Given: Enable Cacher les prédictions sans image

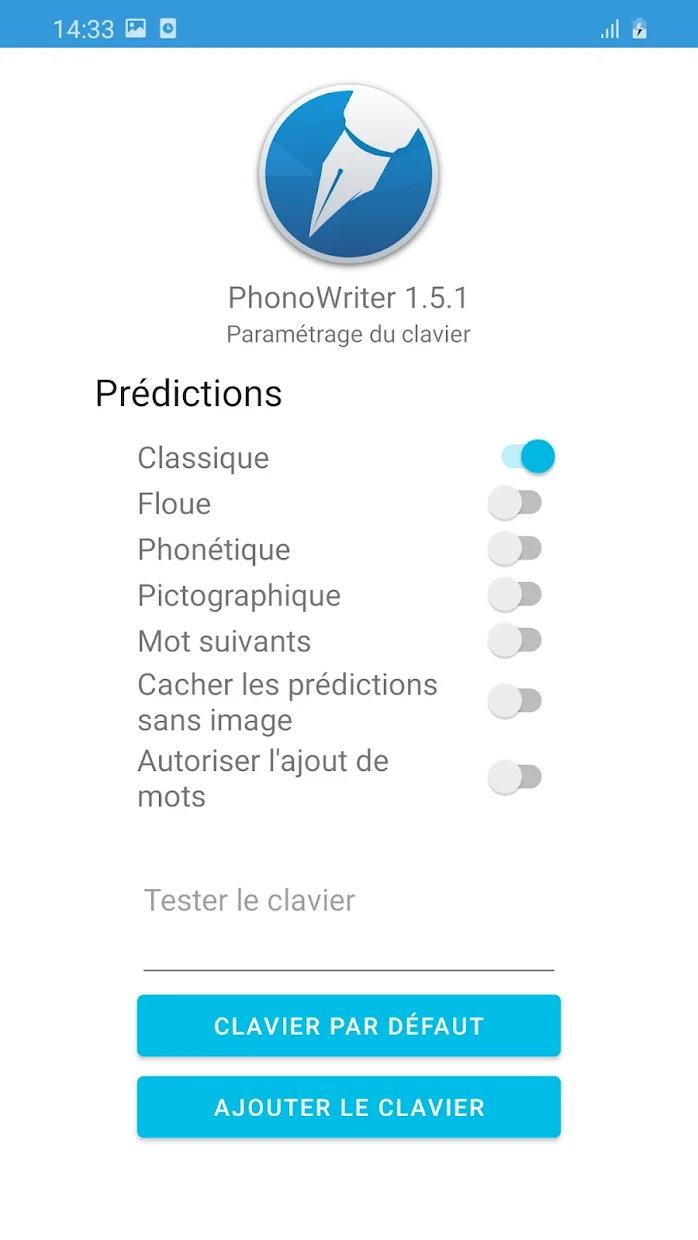Looking at the screenshot, I should pos(515,702).
